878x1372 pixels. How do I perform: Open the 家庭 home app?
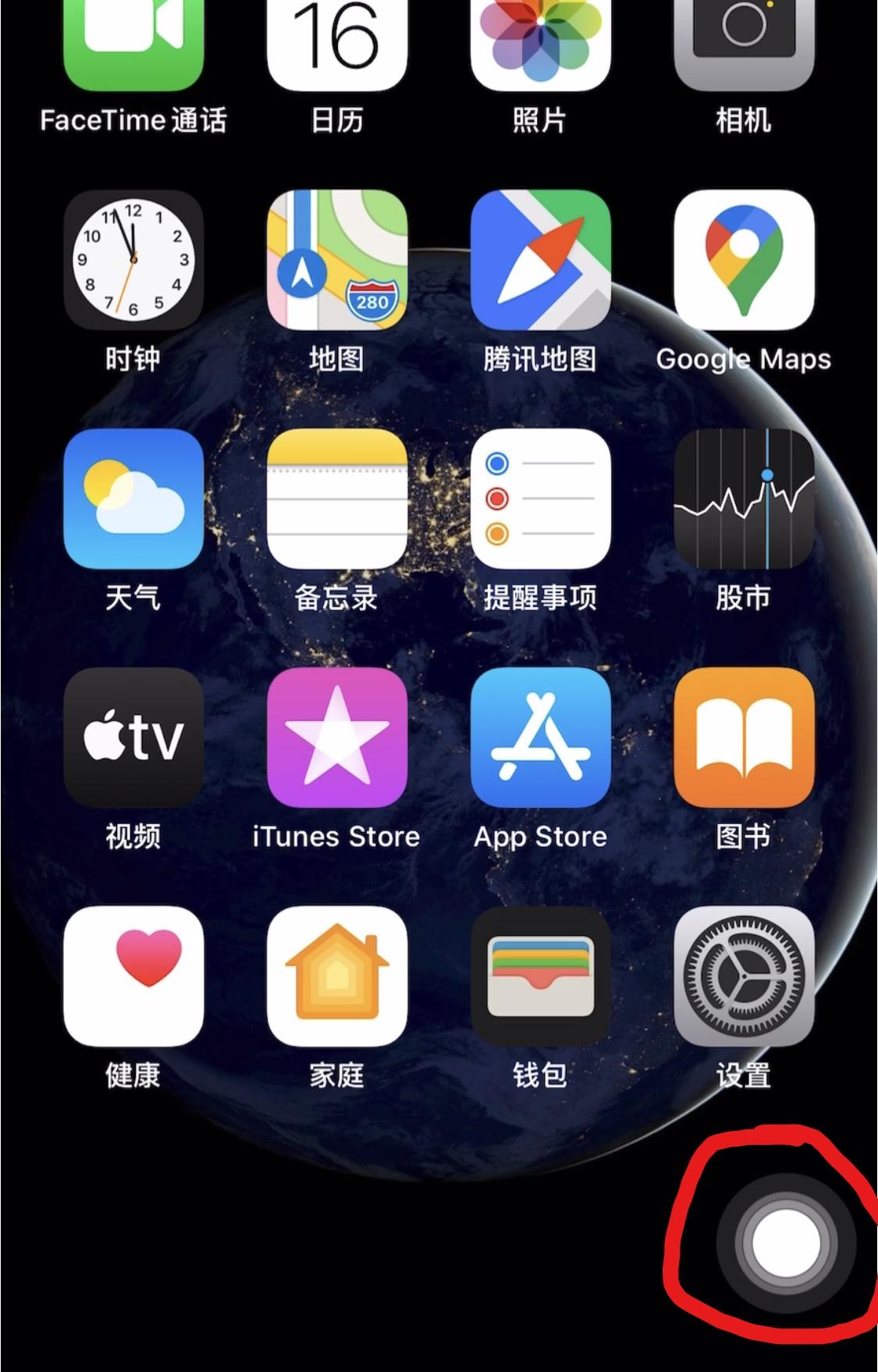(336, 976)
